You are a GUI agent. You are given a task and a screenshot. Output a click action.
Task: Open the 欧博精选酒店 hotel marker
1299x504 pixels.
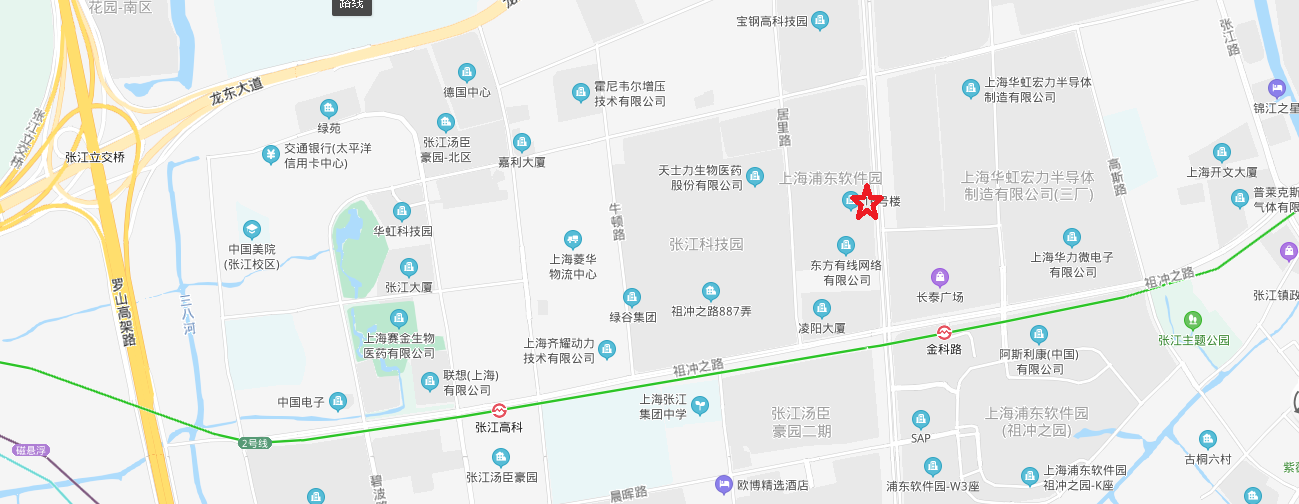tap(723, 485)
